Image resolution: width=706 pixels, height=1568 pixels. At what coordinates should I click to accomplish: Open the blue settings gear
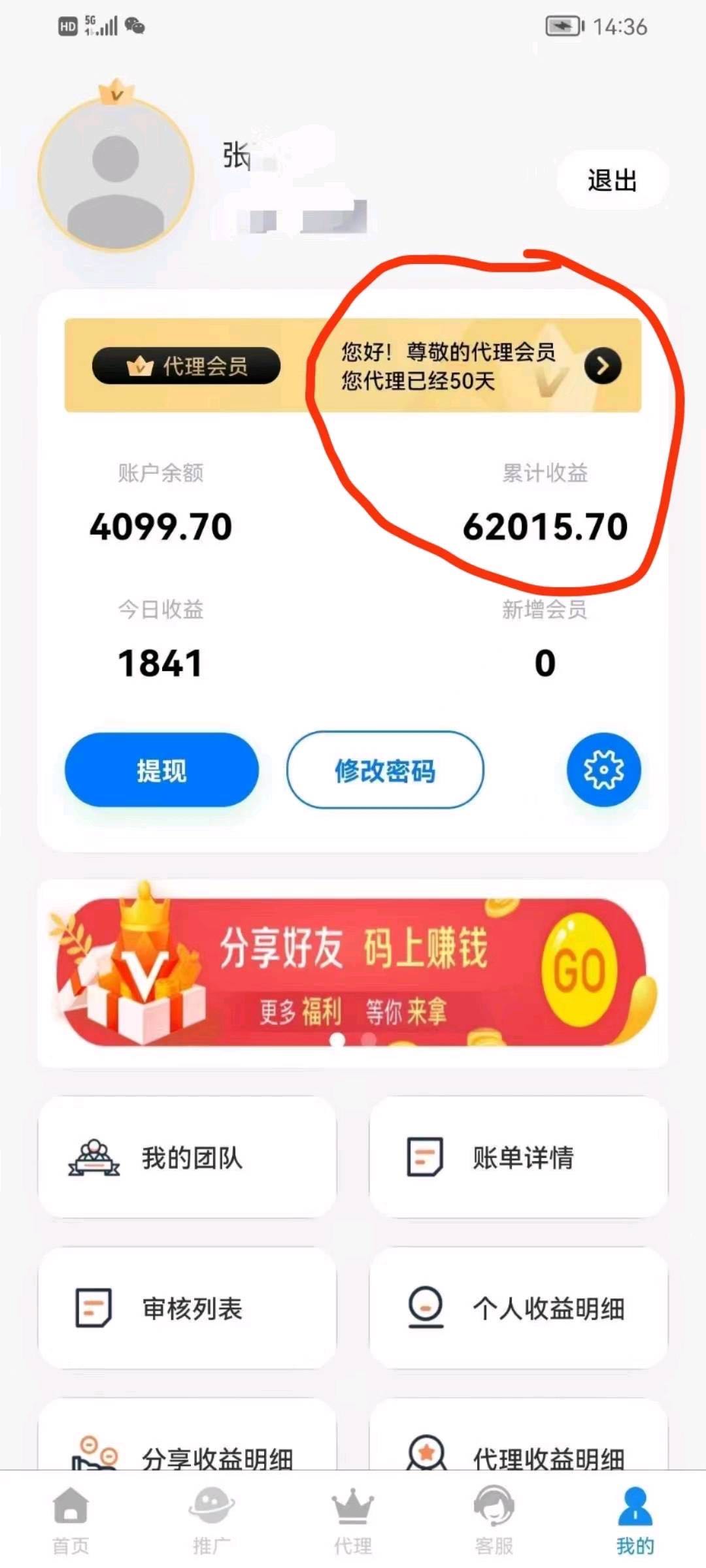[x=603, y=770]
